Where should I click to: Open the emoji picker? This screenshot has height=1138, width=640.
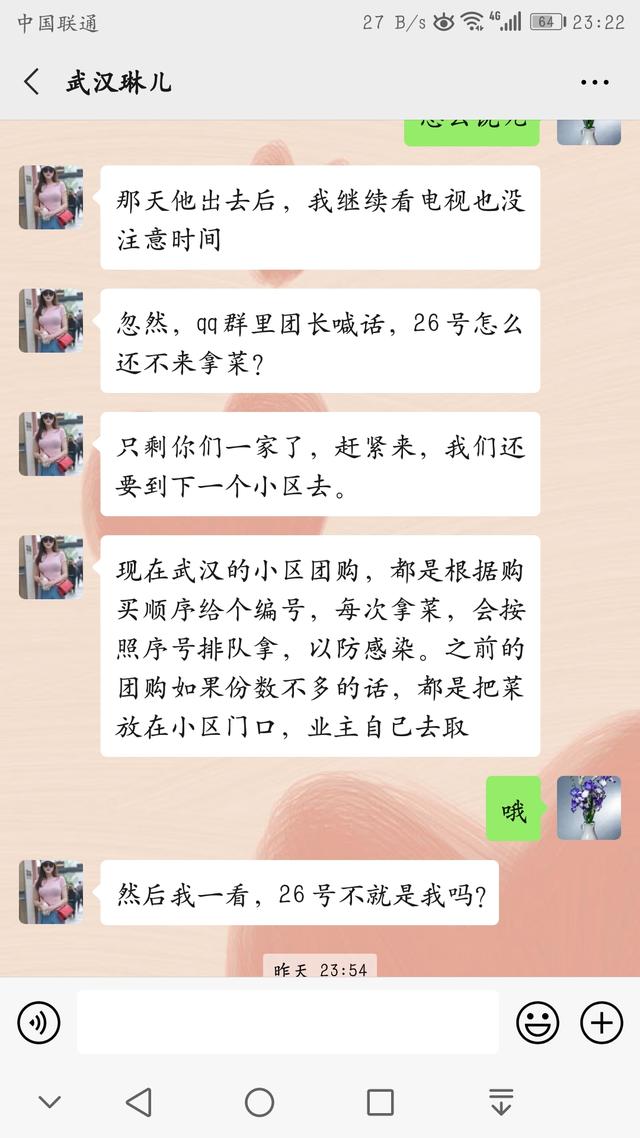(x=538, y=1023)
